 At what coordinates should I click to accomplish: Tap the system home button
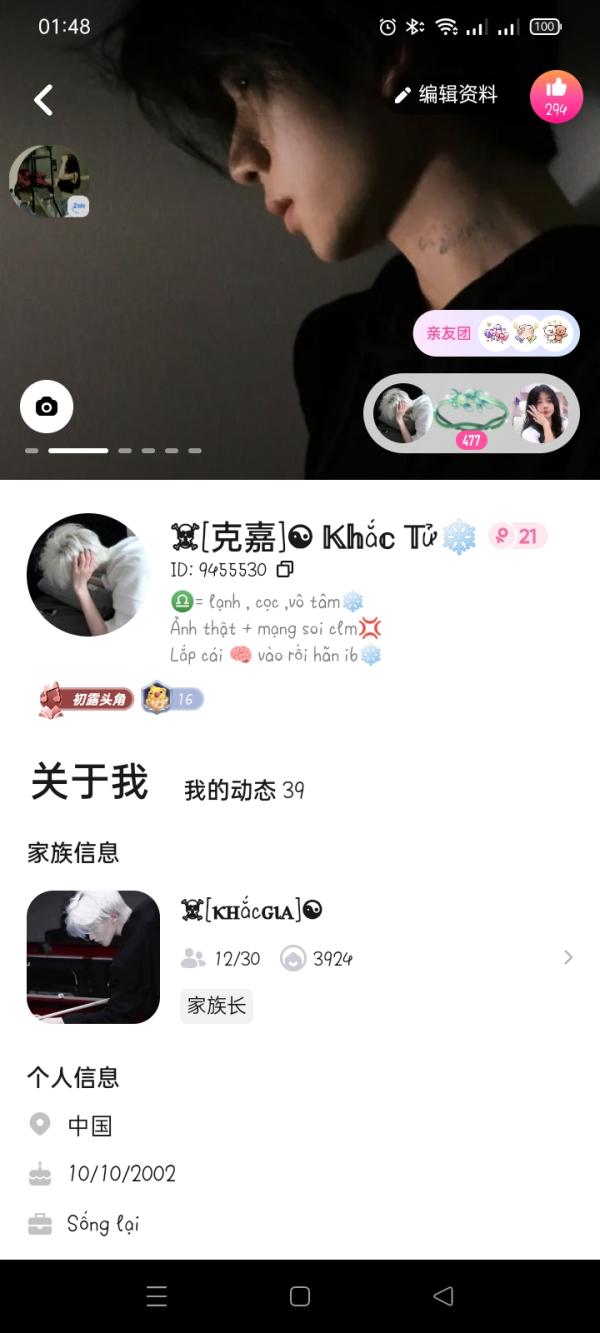(300, 1296)
